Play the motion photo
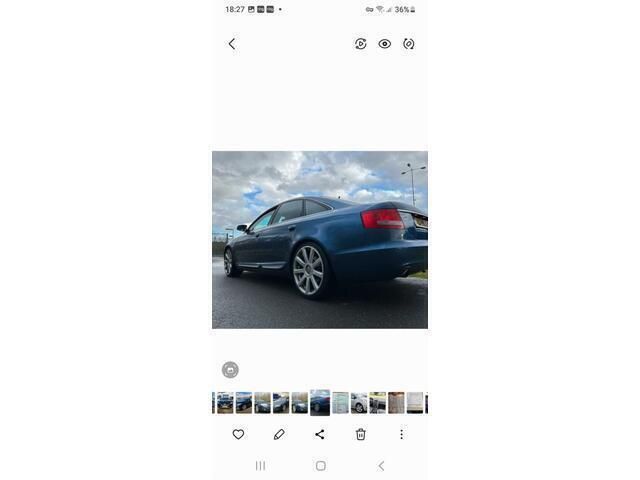This screenshot has width=640, height=480. 361,44
